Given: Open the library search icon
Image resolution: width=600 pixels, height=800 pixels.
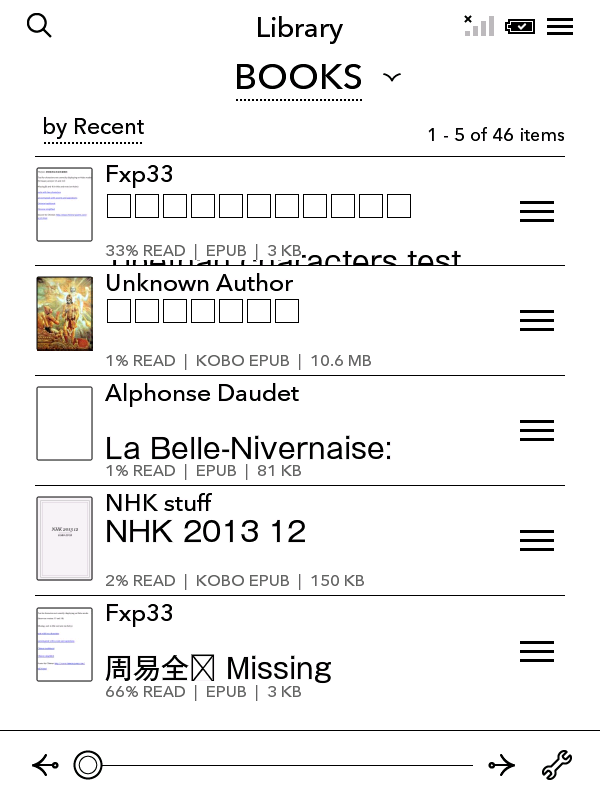Looking at the screenshot, I should tap(39, 26).
